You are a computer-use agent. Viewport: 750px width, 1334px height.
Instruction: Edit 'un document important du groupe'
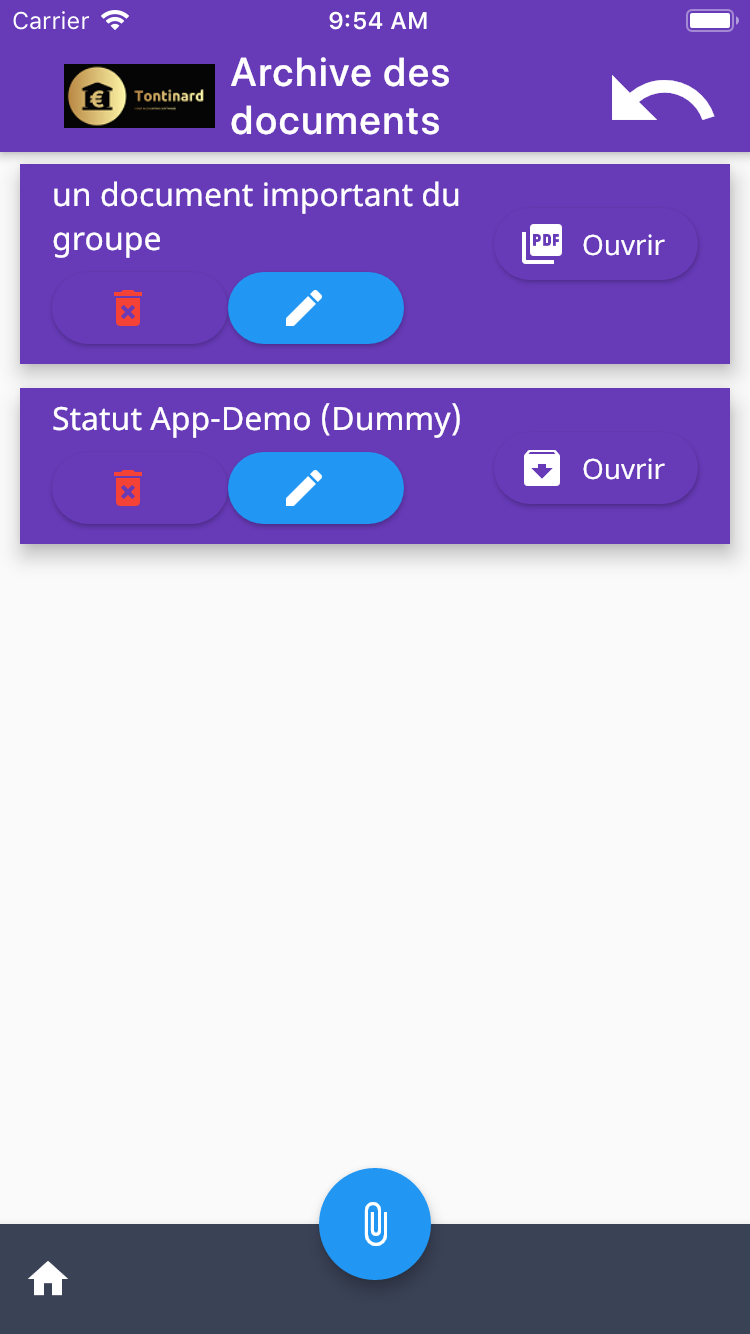(x=316, y=308)
